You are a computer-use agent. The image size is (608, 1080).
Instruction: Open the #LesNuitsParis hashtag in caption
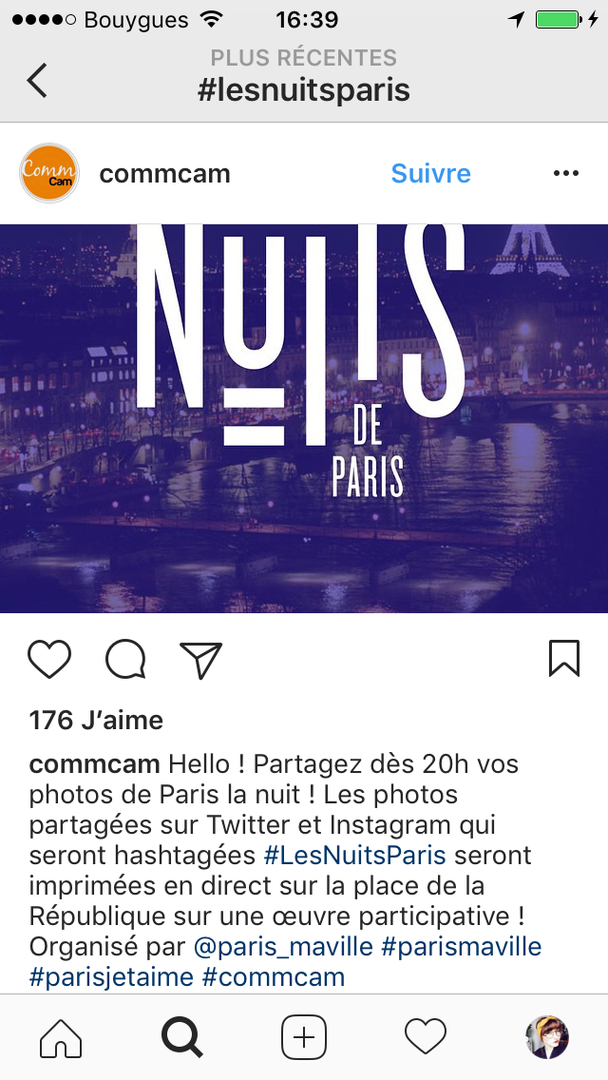coord(354,856)
